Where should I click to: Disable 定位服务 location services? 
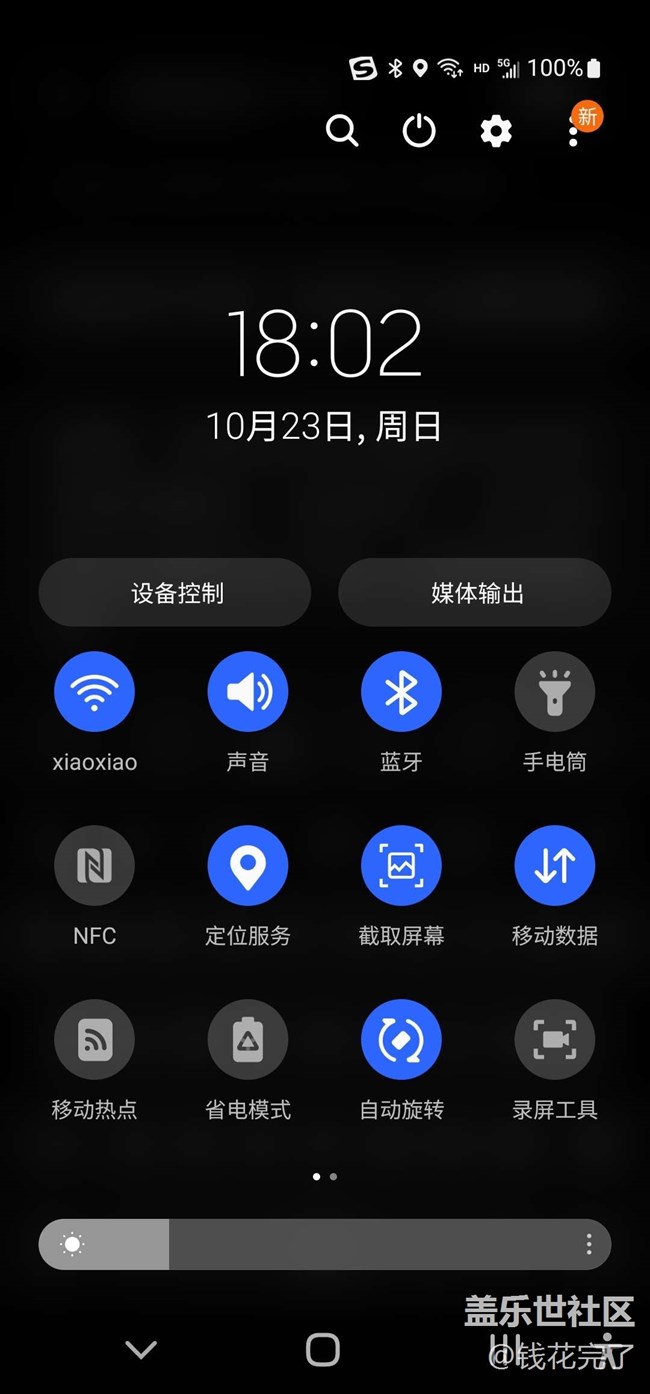(x=248, y=866)
